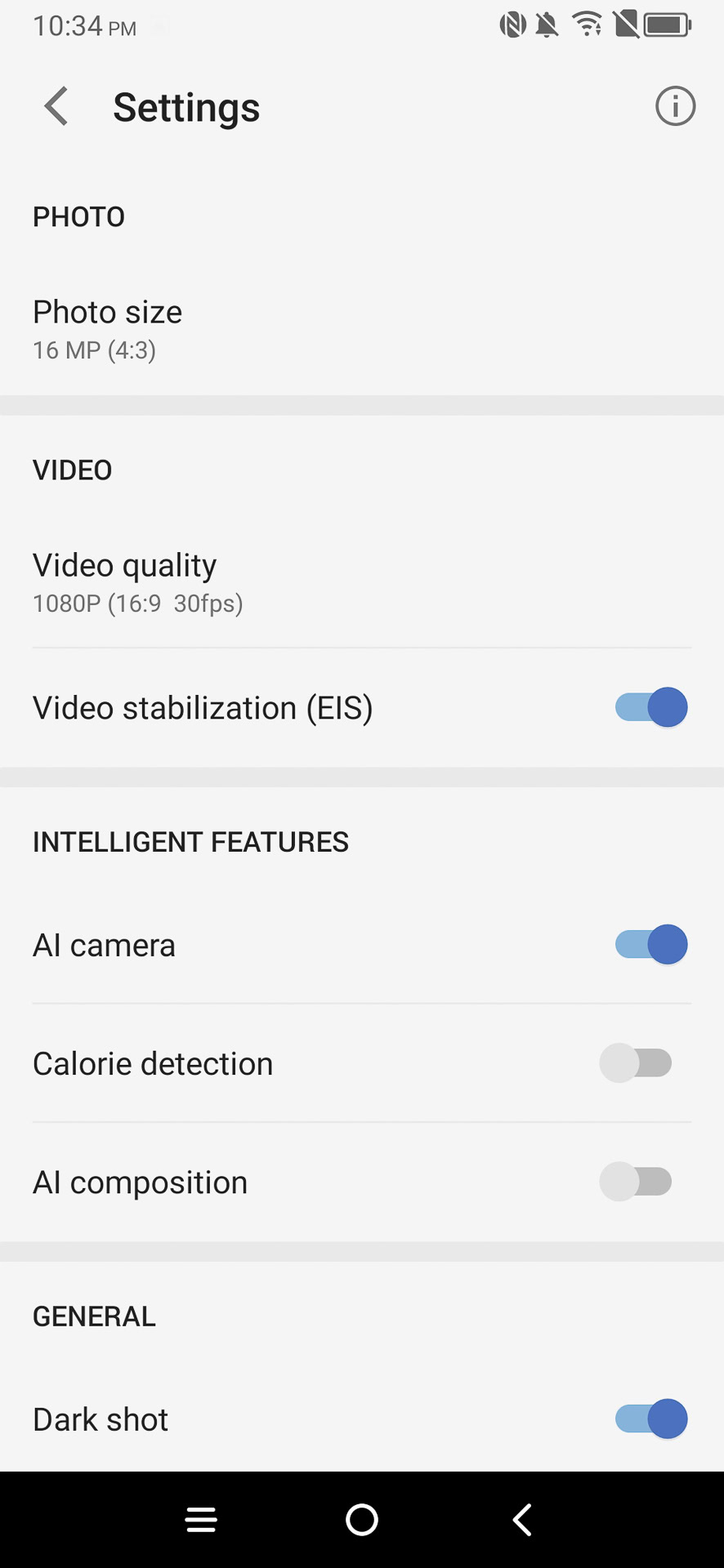The image size is (724, 1568).
Task: Tap the system home button
Action: (362, 1520)
